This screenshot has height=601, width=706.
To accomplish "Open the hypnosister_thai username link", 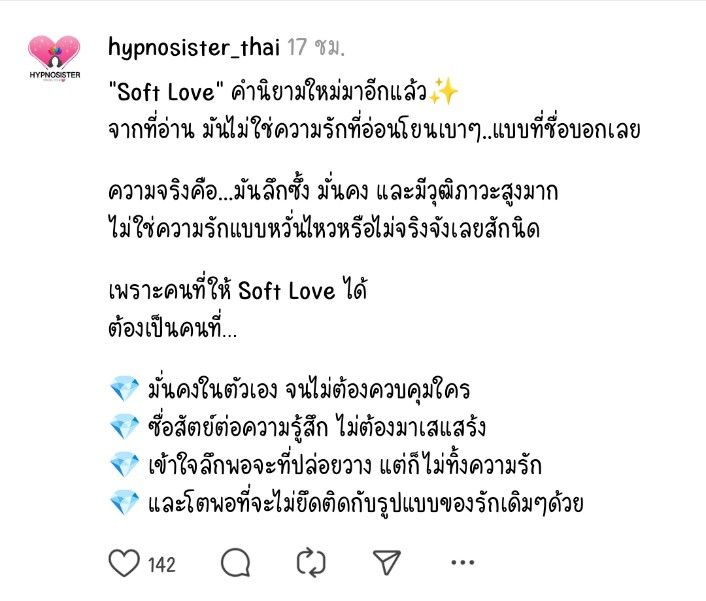I will pos(192,46).
